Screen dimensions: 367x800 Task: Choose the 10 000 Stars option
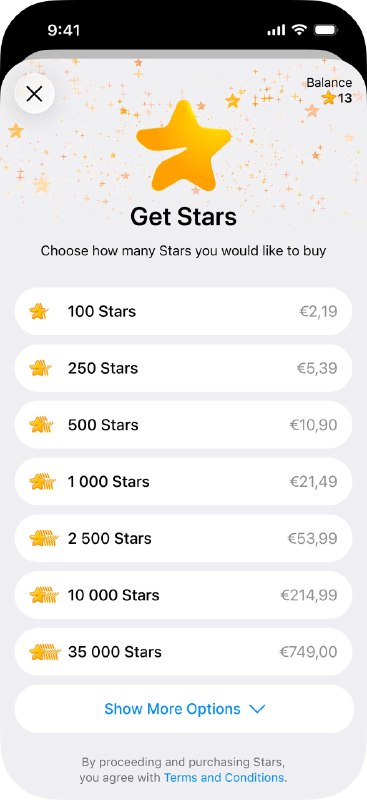click(x=183, y=595)
